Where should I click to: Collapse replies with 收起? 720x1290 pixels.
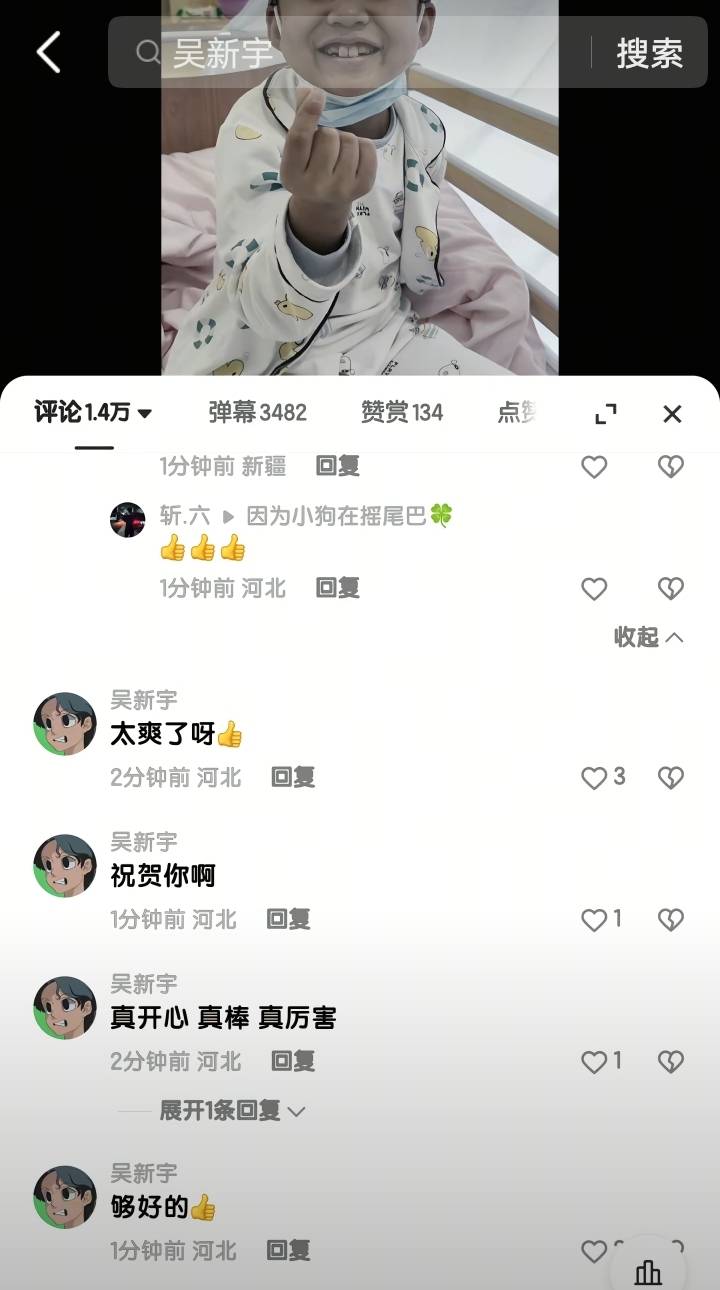pyautogui.click(x=648, y=637)
